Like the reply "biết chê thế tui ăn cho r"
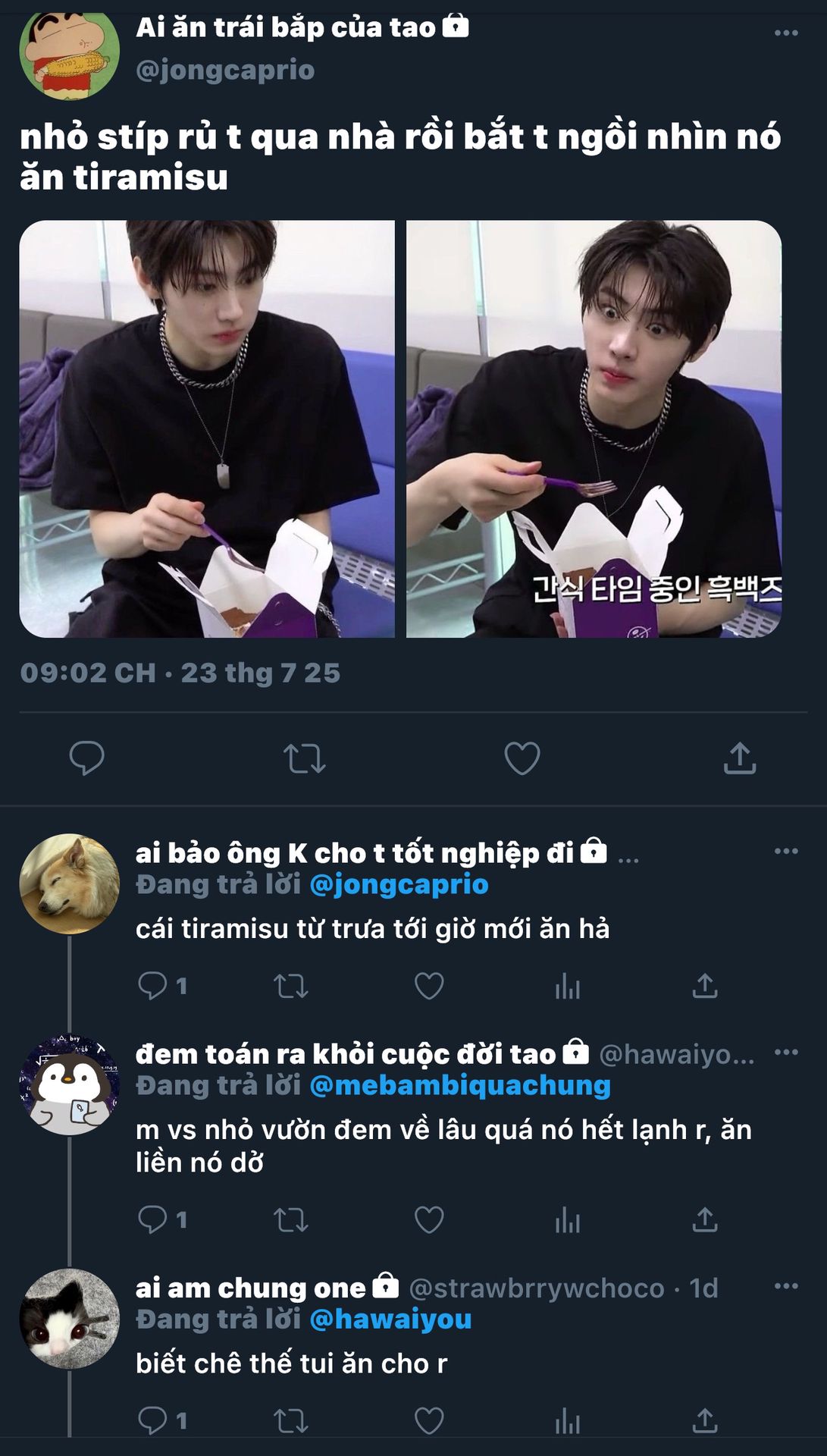Image resolution: width=827 pixels, height=1456 pixels. pyautogui.click(x=429, y=1420)
